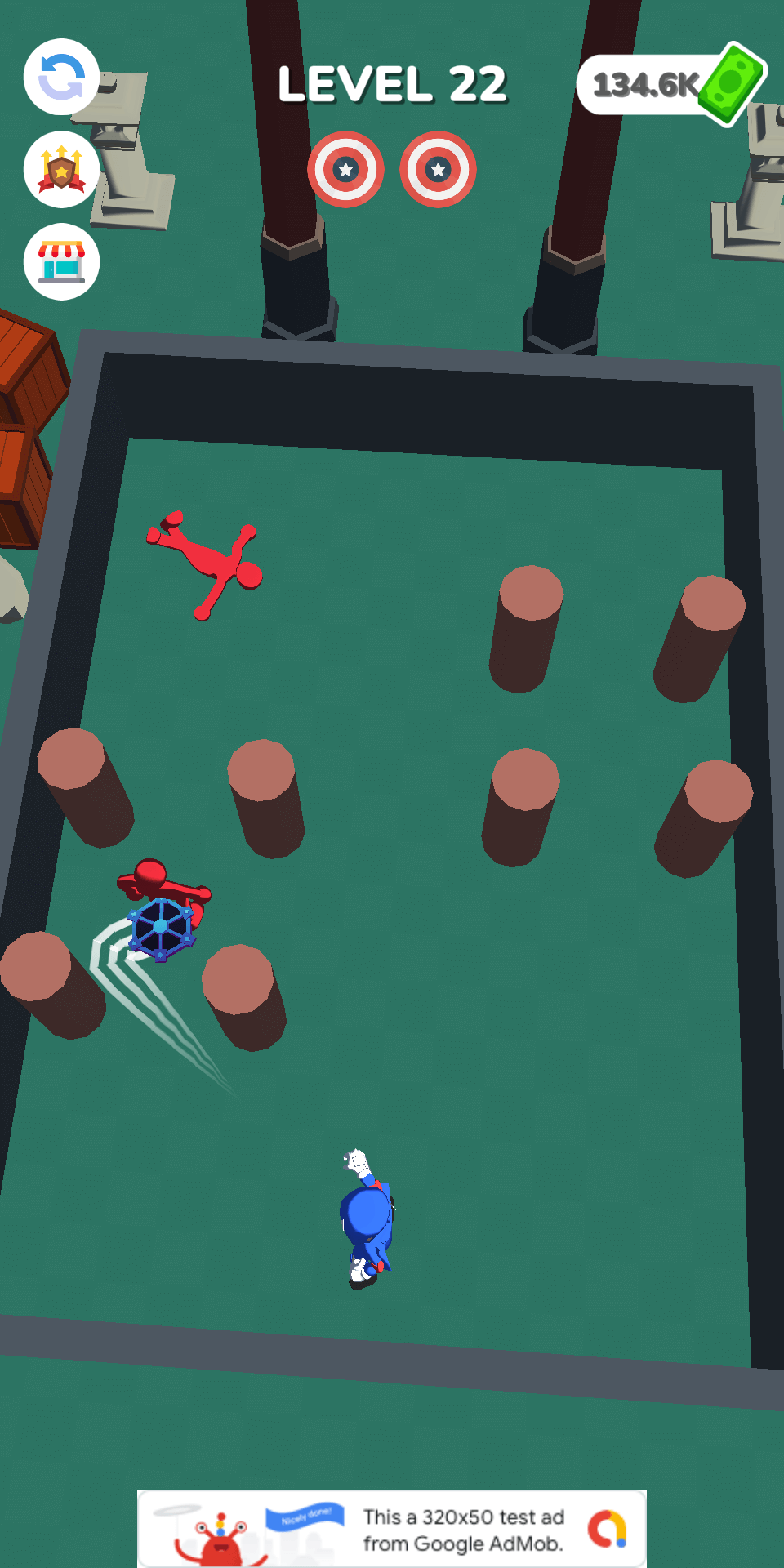784x1568 pixels.
Task: Restart the level with the refresh icon
Action: [x=61, y=77]
